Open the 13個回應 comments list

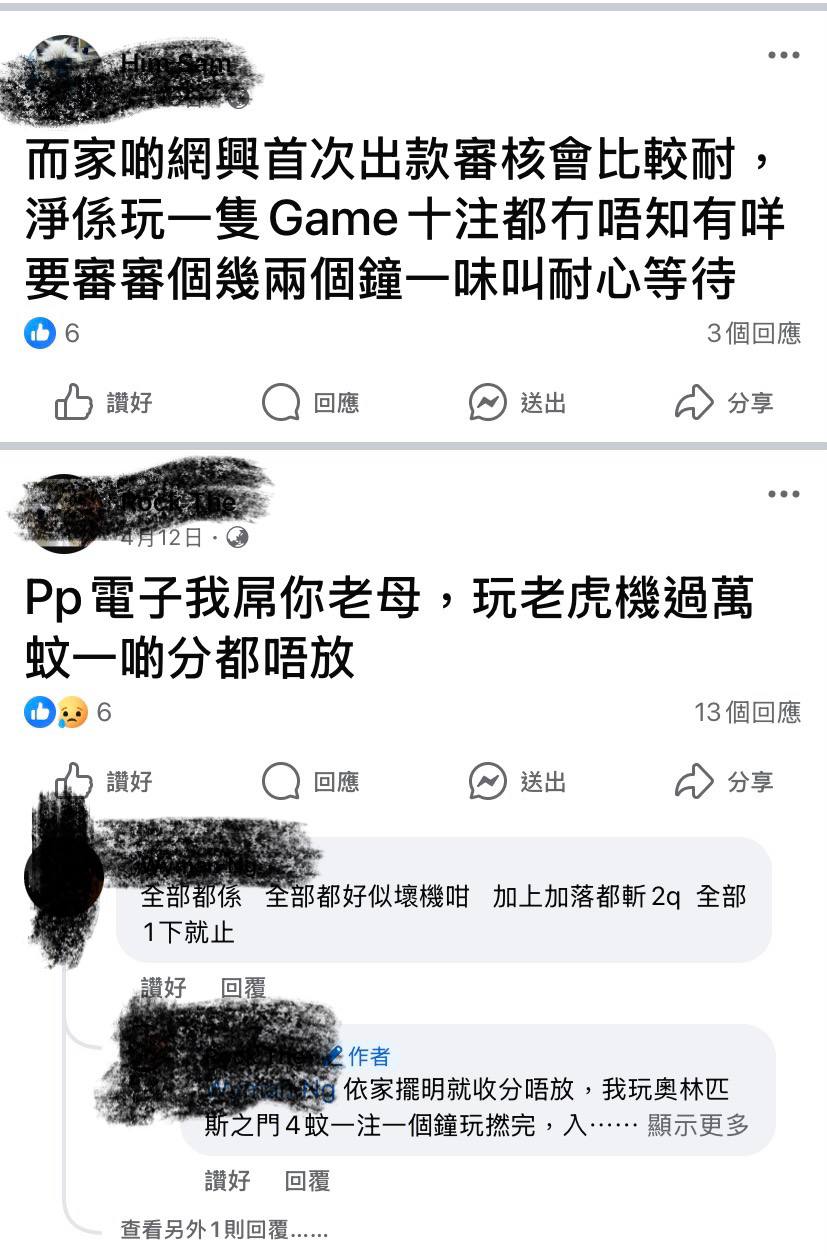click(x=747, y=712)
